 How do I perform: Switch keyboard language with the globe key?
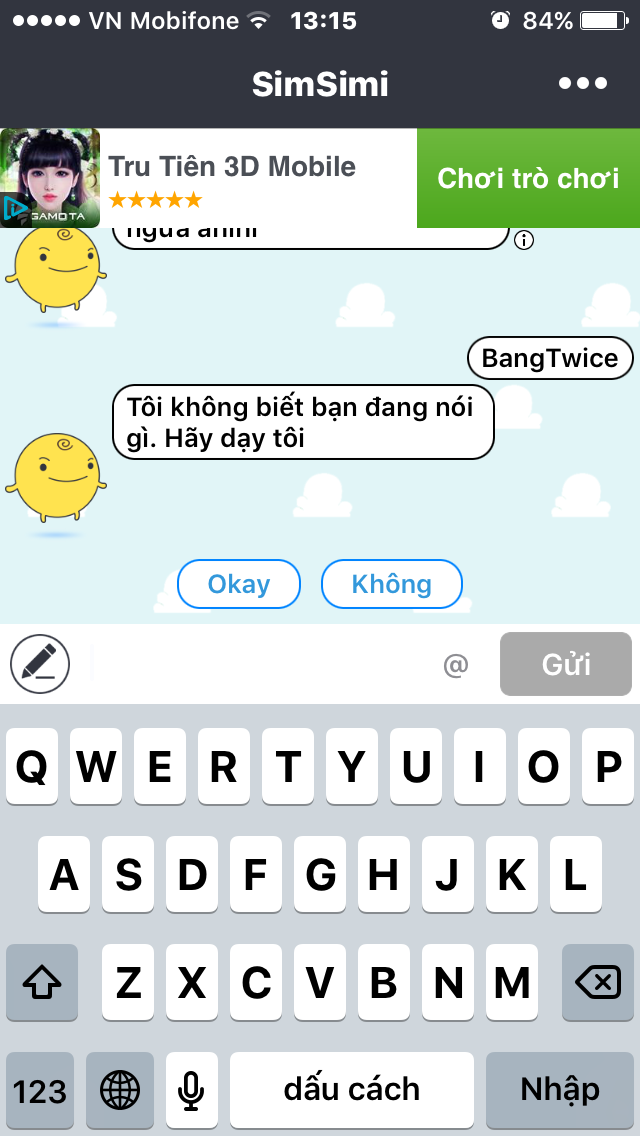coord(120,1089)
